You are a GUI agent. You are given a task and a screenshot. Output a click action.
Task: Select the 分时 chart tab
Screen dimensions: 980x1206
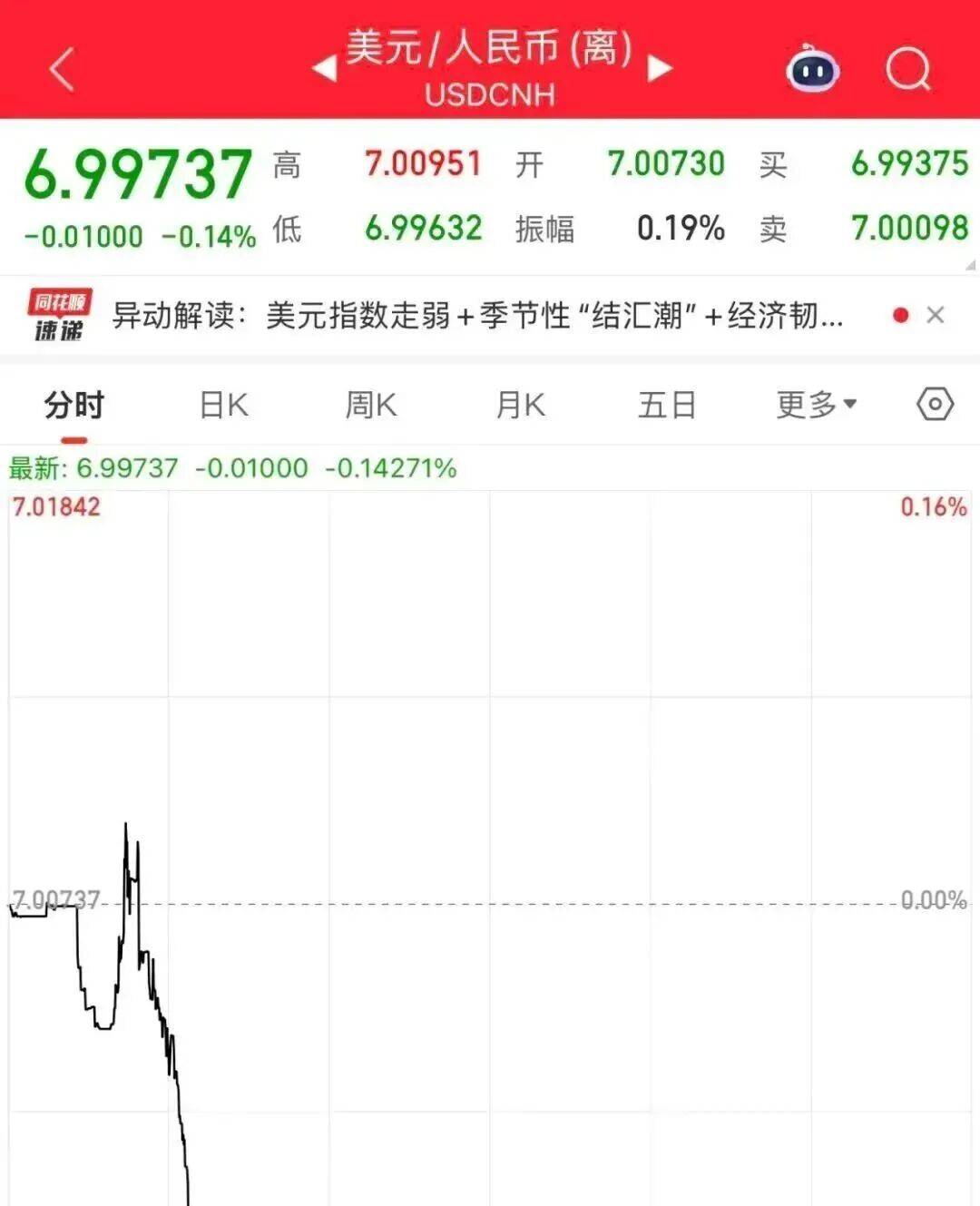click(74, 405)
